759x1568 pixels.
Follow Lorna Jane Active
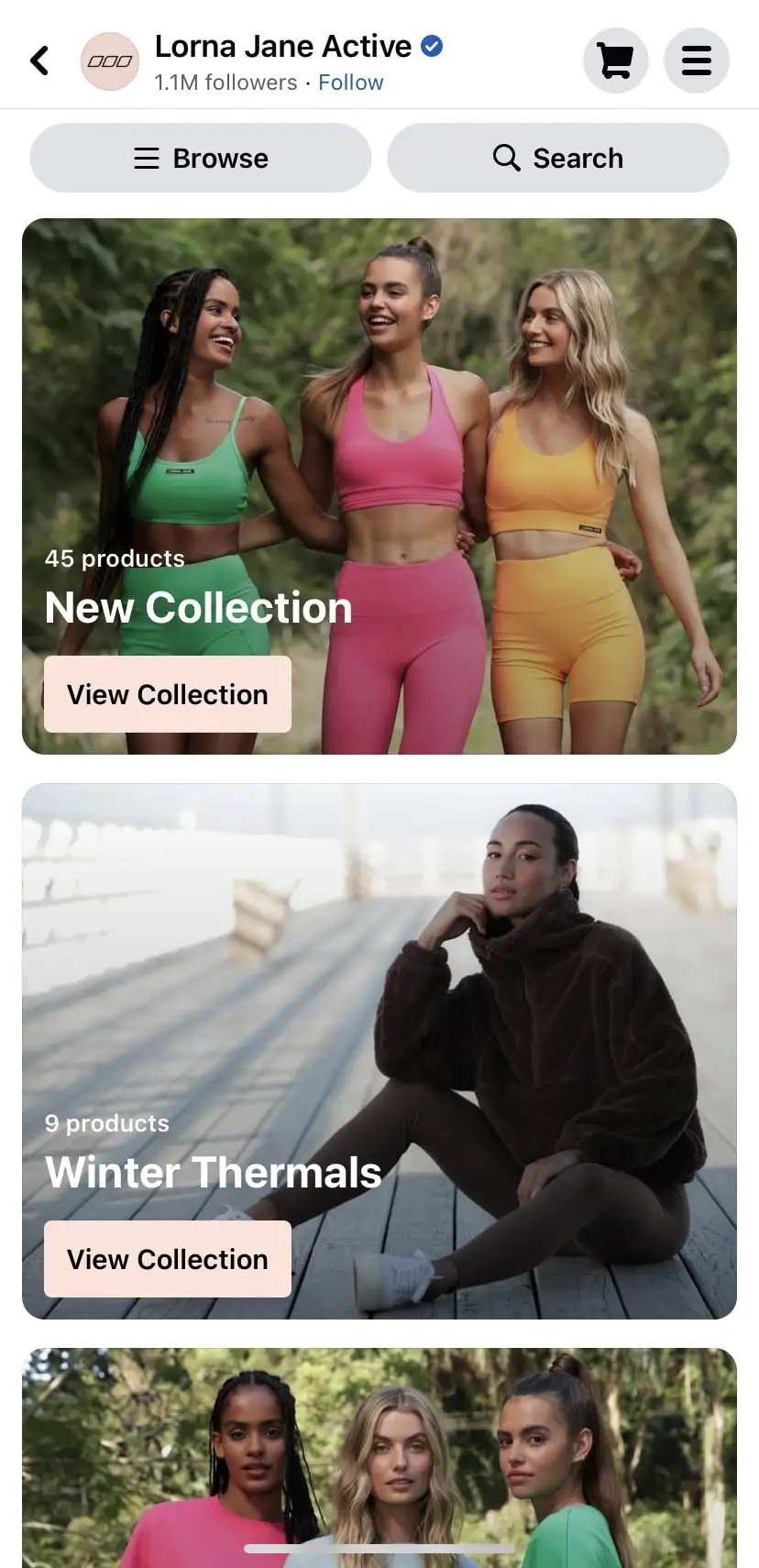350,83
